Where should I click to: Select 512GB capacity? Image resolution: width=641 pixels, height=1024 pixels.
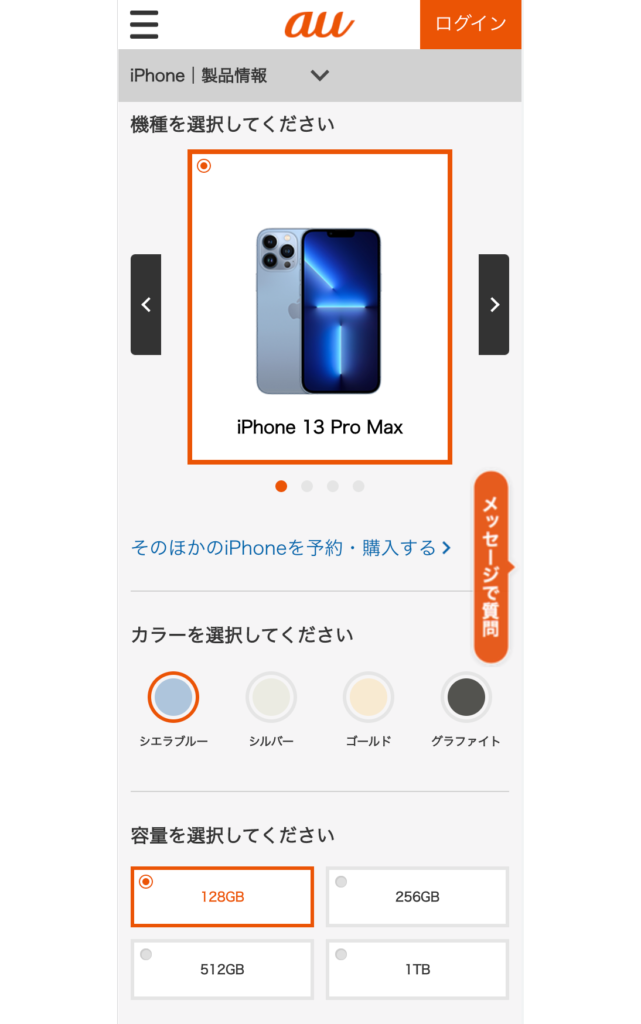coord(222,969)
